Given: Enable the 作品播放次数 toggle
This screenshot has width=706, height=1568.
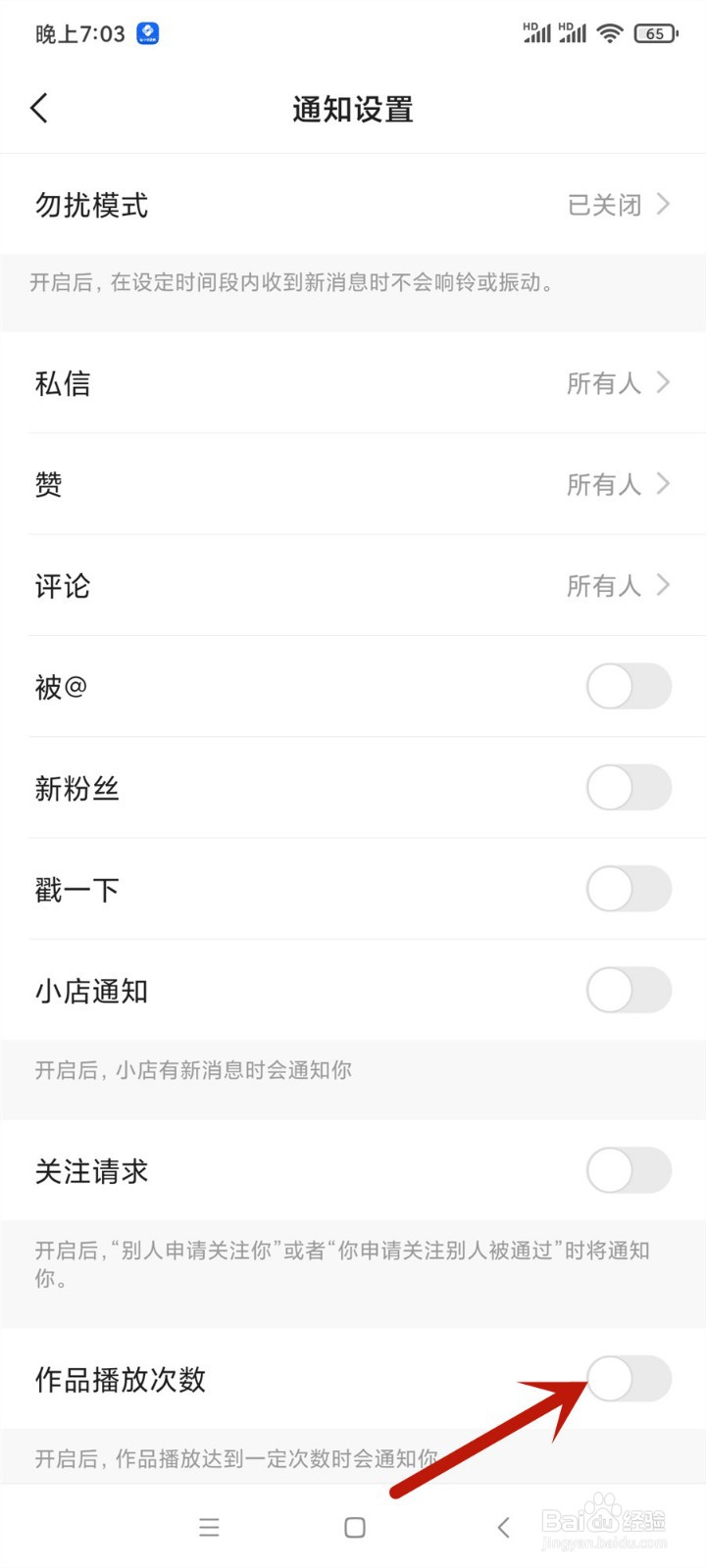Looking at the screenshot, I should pos(629,1379).
